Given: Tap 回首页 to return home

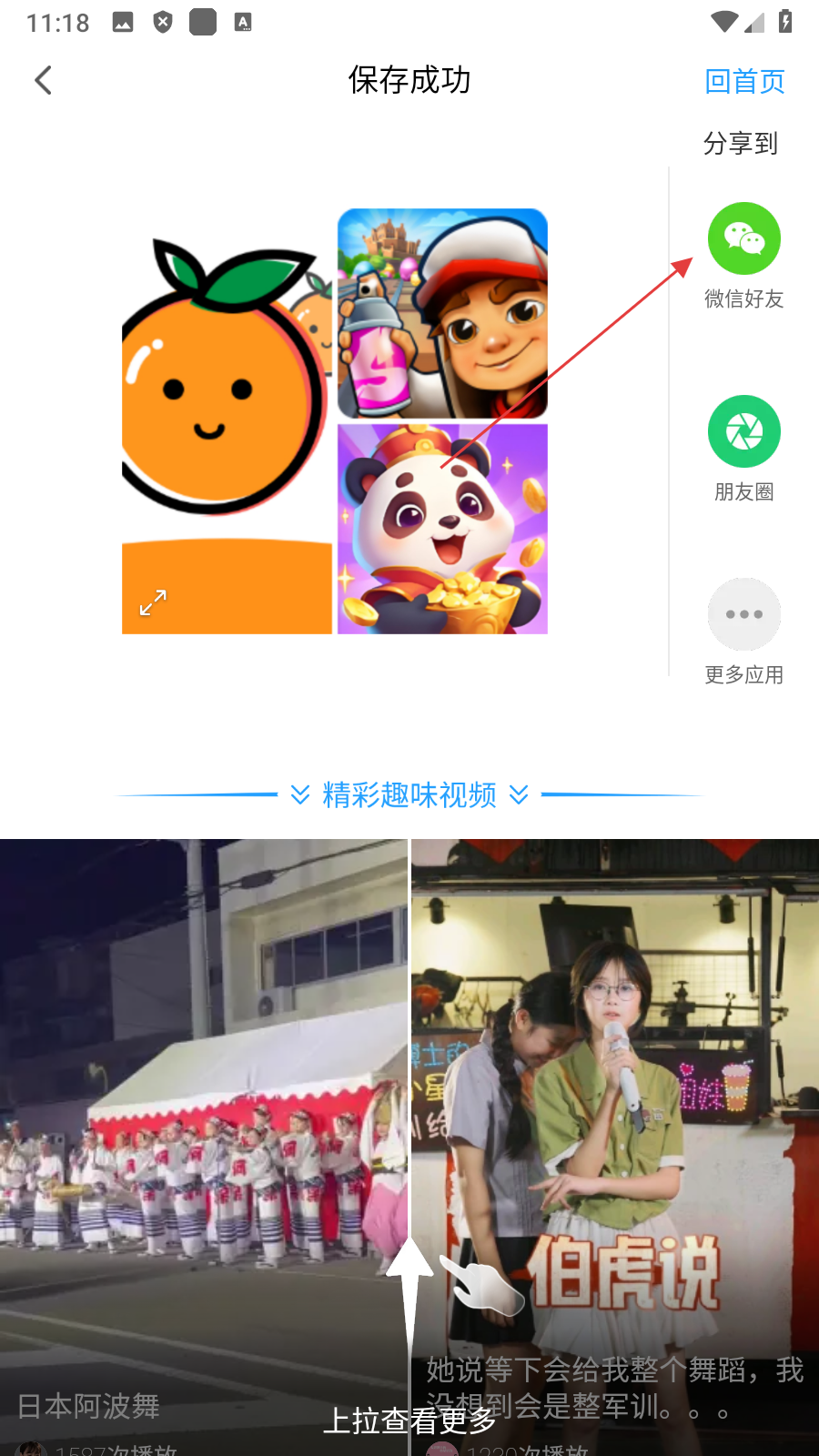Looking at the screenshot, I should (x=744, y=81).
